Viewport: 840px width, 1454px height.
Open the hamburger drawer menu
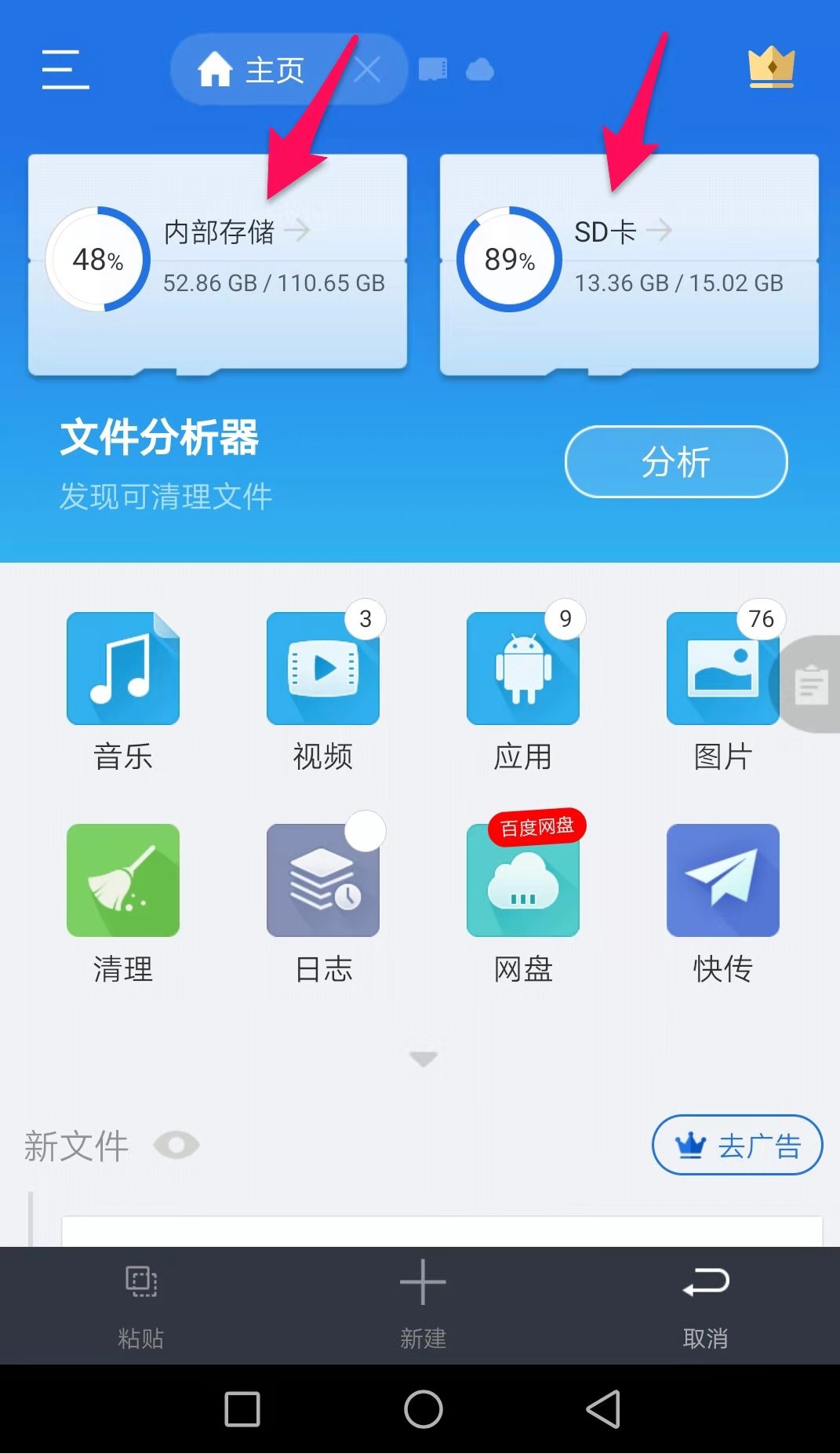tap(65, 69)
